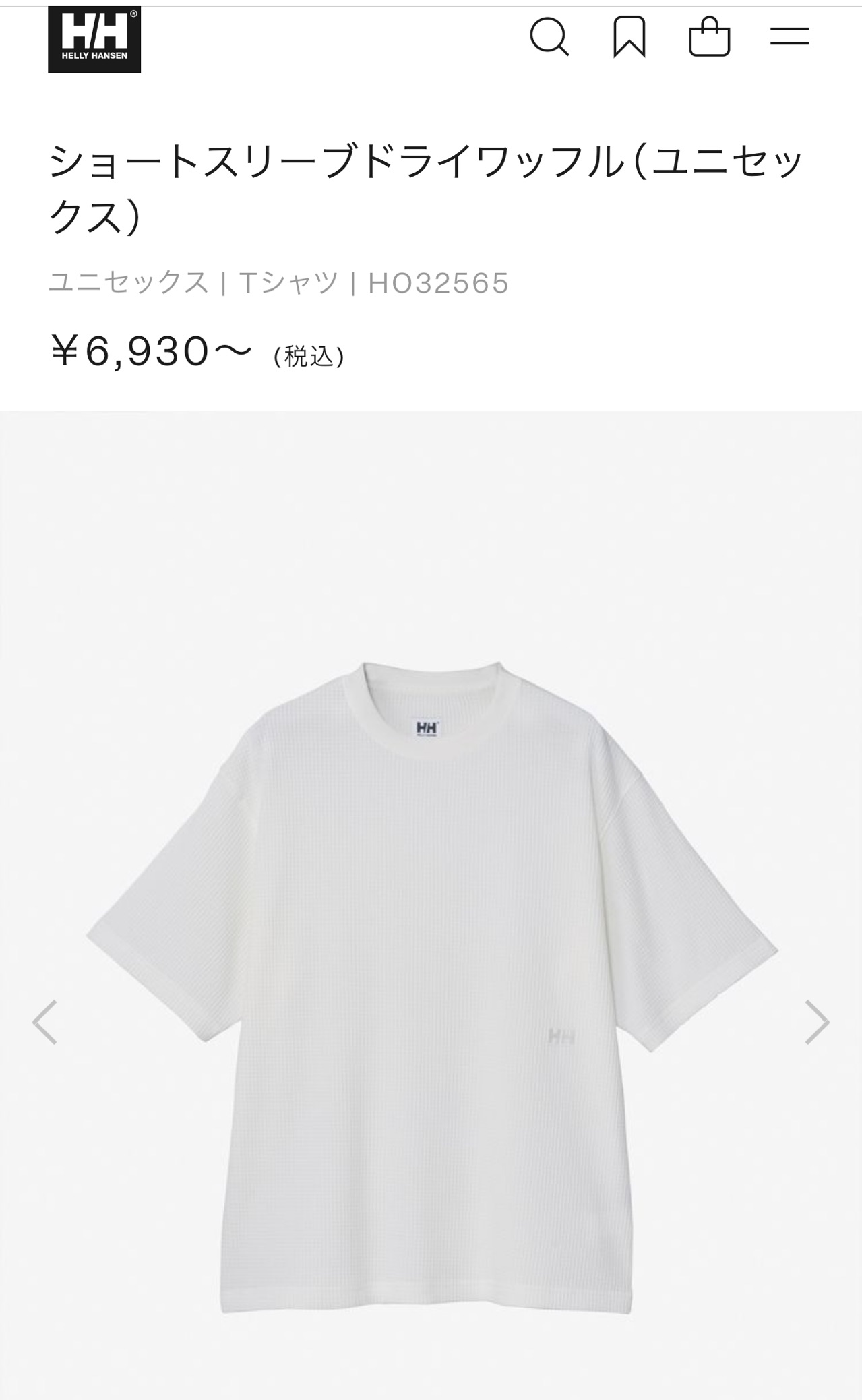
Task: Open the shopping bag cart
Action: coord(709,36)
